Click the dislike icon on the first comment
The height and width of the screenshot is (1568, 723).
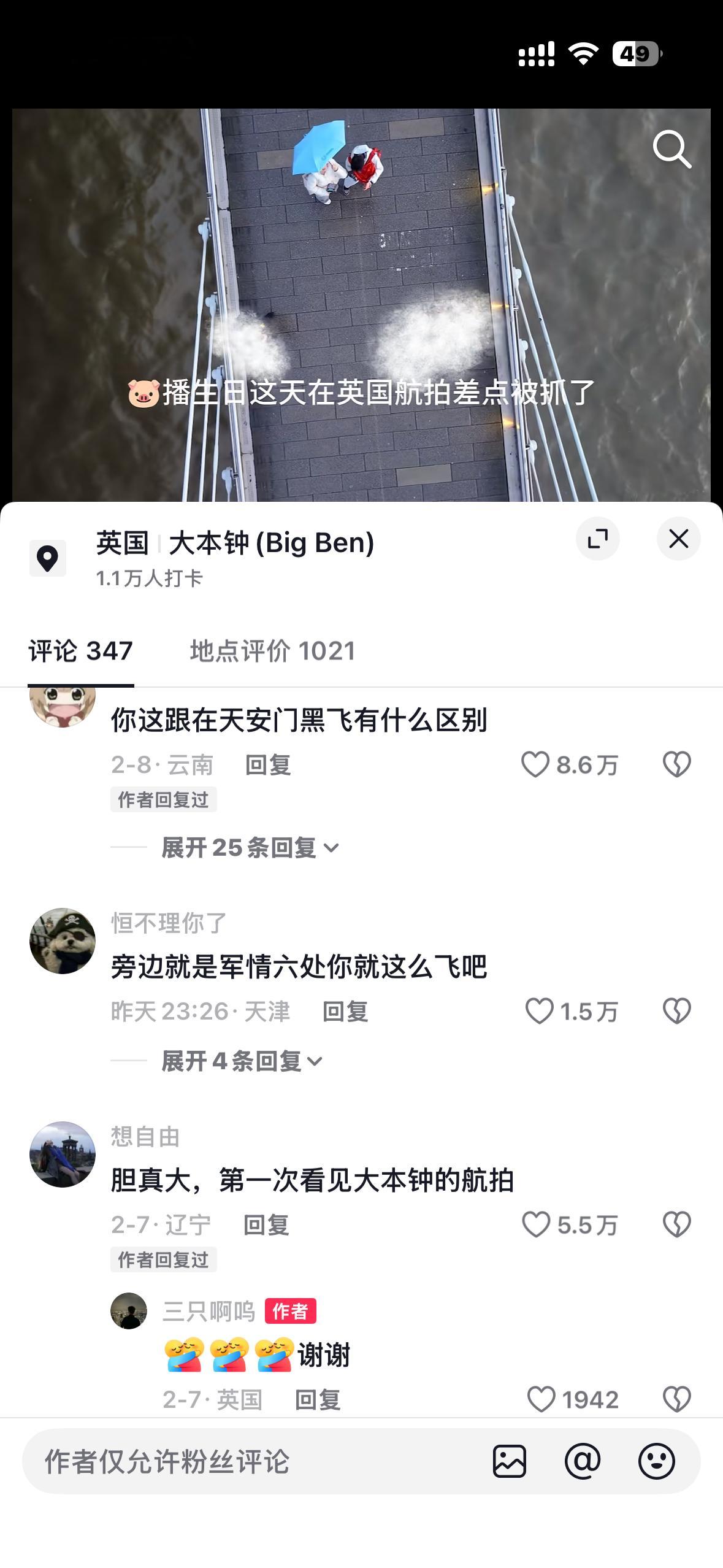click(x=676, y=764)
